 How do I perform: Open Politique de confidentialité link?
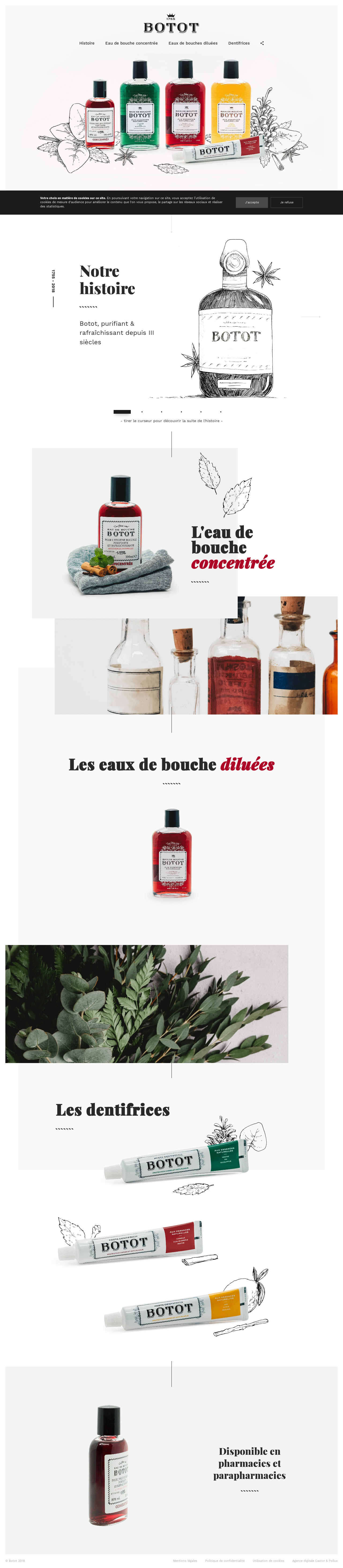tap(225, 1561)
